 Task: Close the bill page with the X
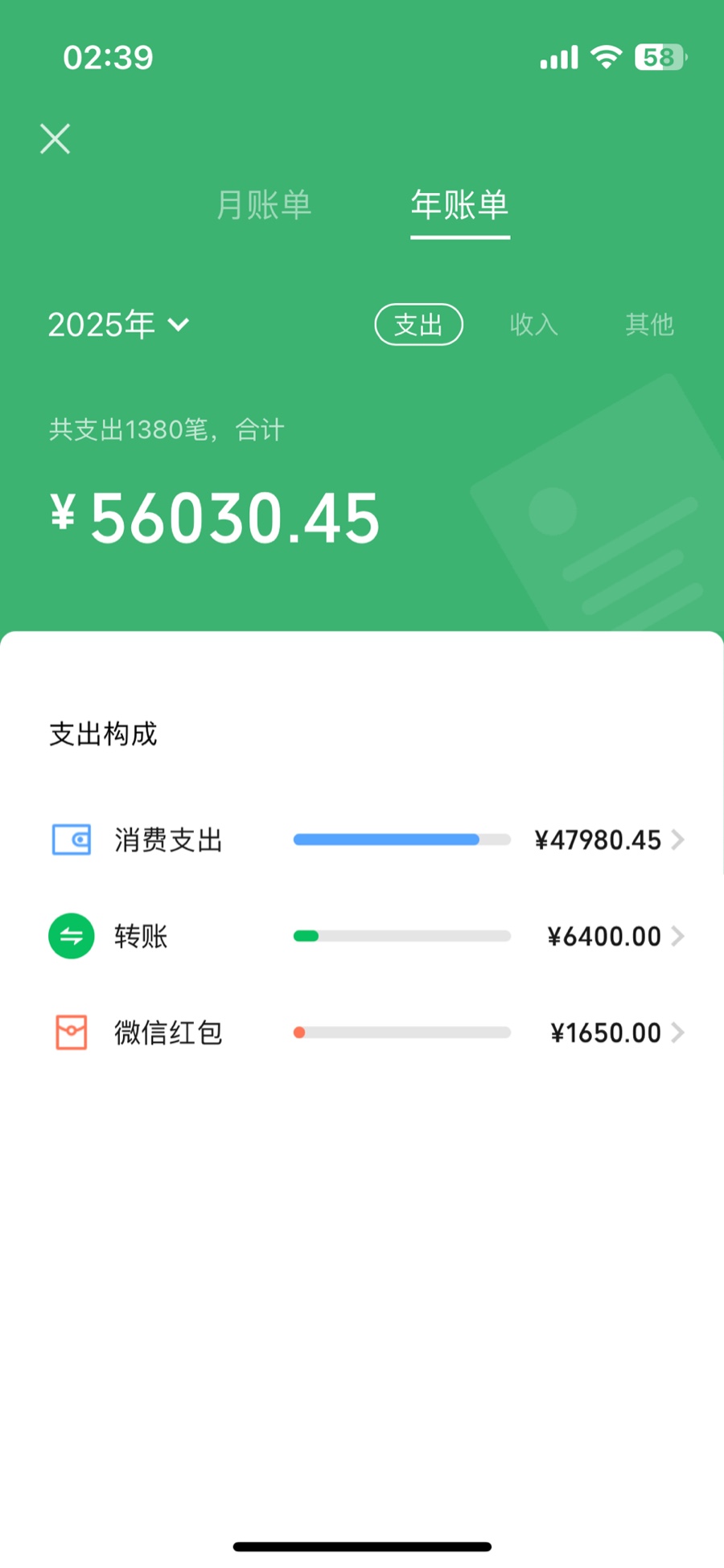point(56,139)
